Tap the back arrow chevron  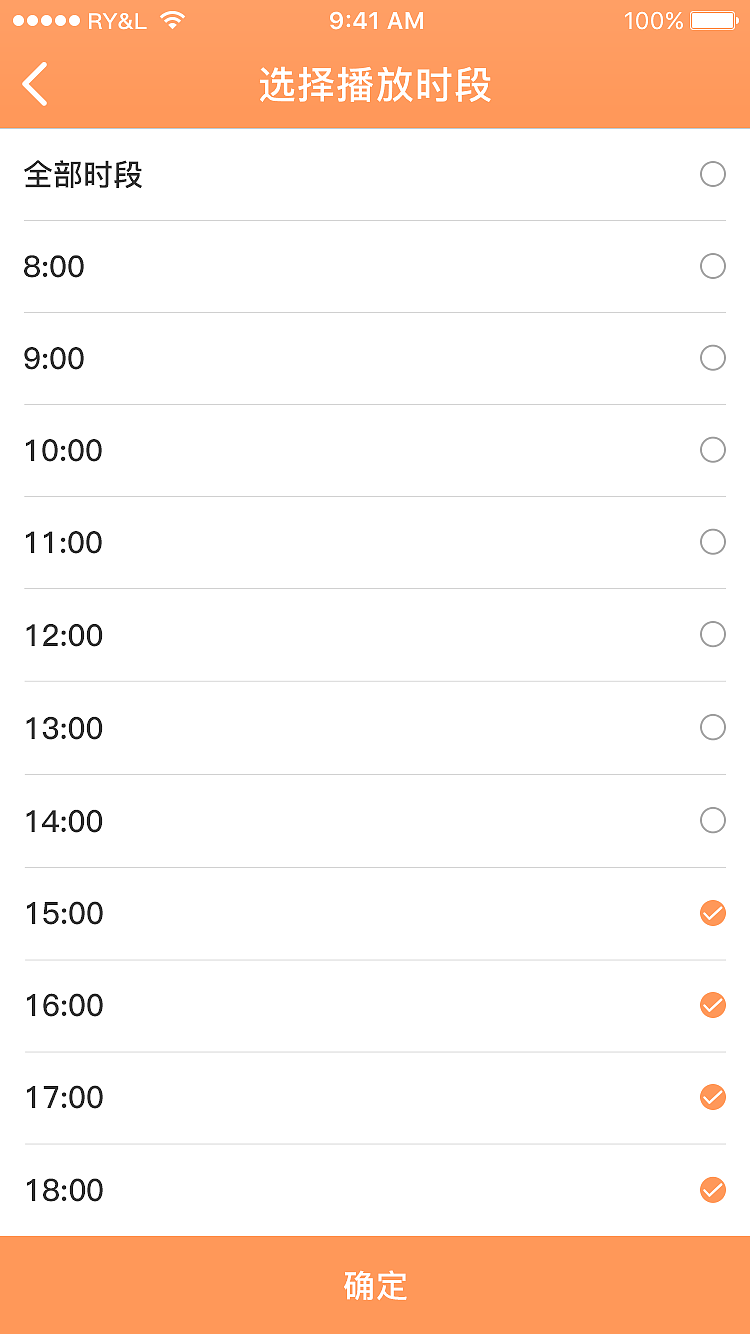point(35,85)
